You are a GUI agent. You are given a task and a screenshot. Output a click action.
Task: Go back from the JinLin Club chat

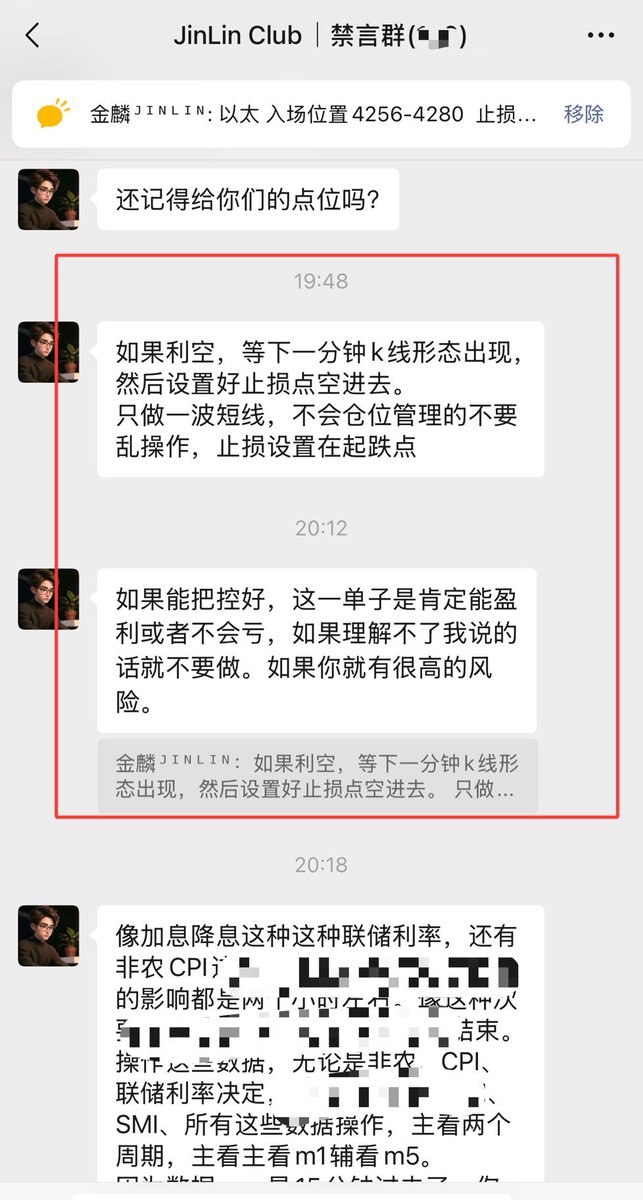pos(33,36)
